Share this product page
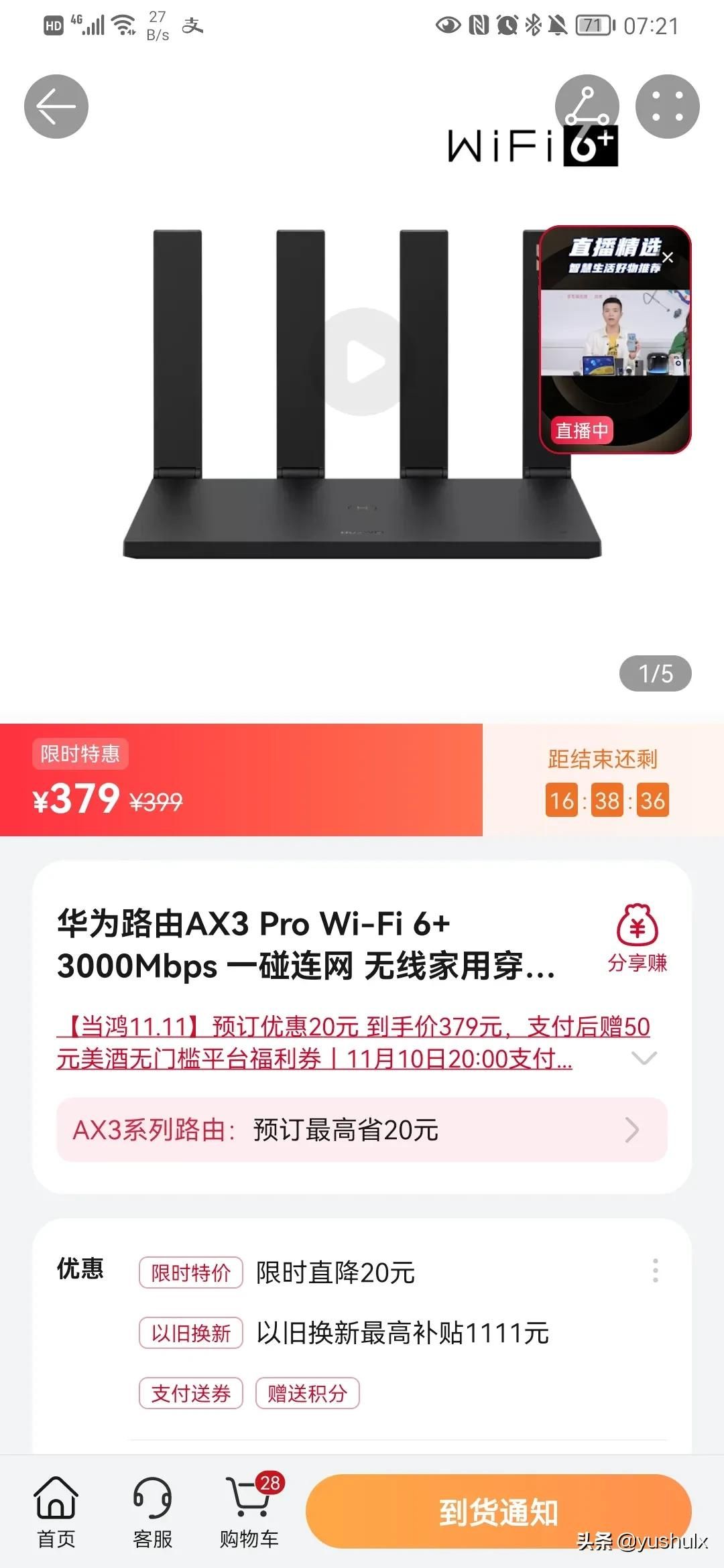This screenshot has width=724, height=1568. tap(587, 107)
